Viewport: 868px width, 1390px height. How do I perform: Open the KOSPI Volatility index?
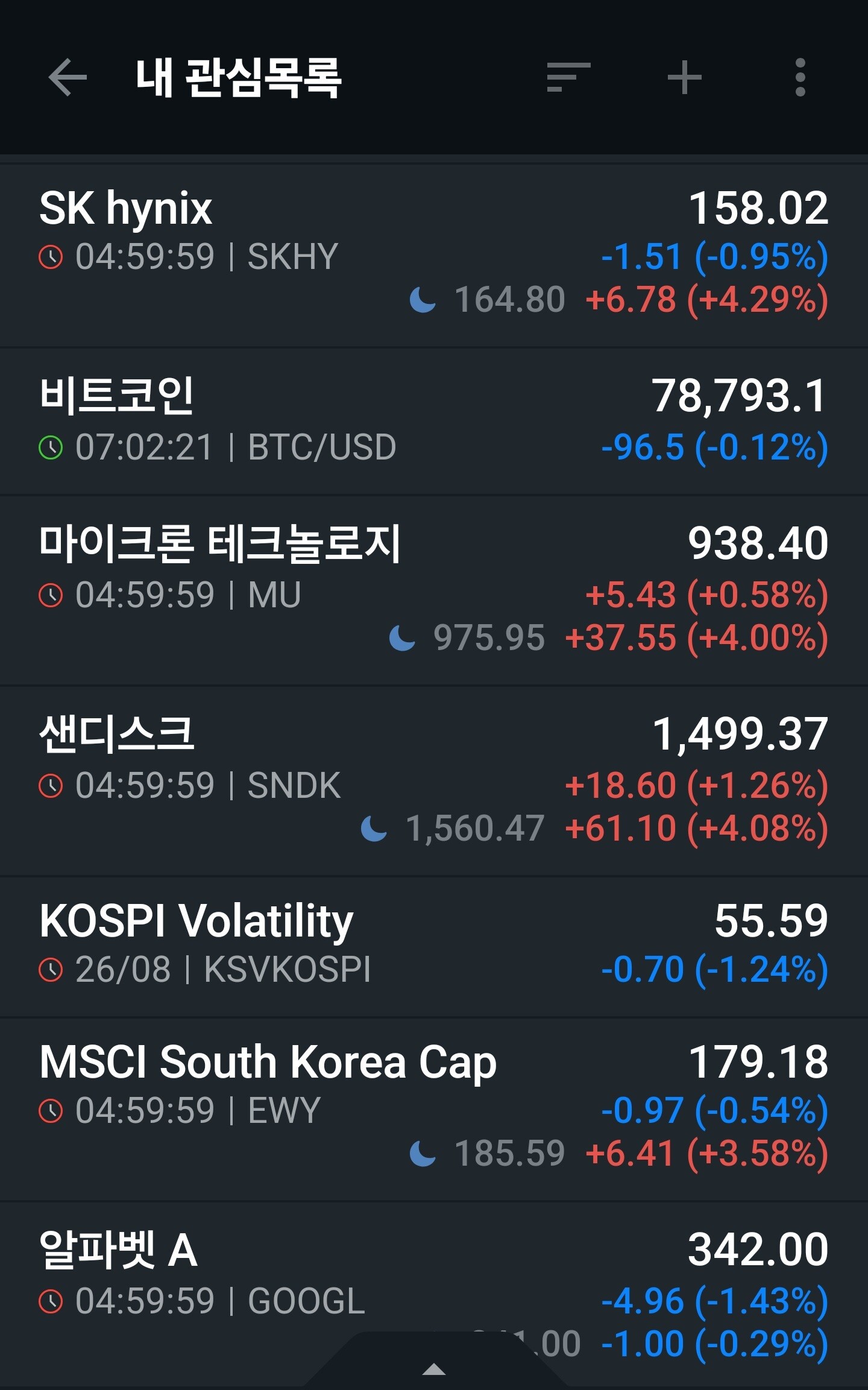point(434,947)
